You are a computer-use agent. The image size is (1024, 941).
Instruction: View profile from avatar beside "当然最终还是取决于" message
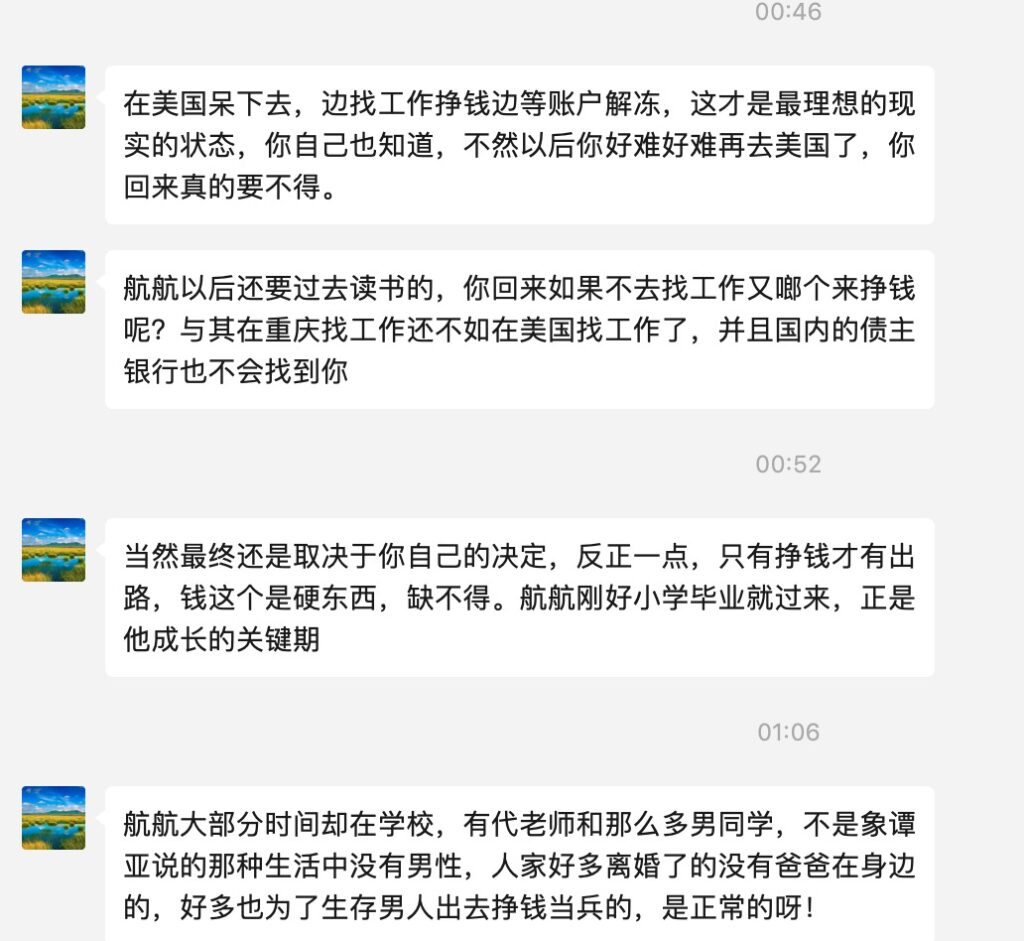tap(53, 549)
